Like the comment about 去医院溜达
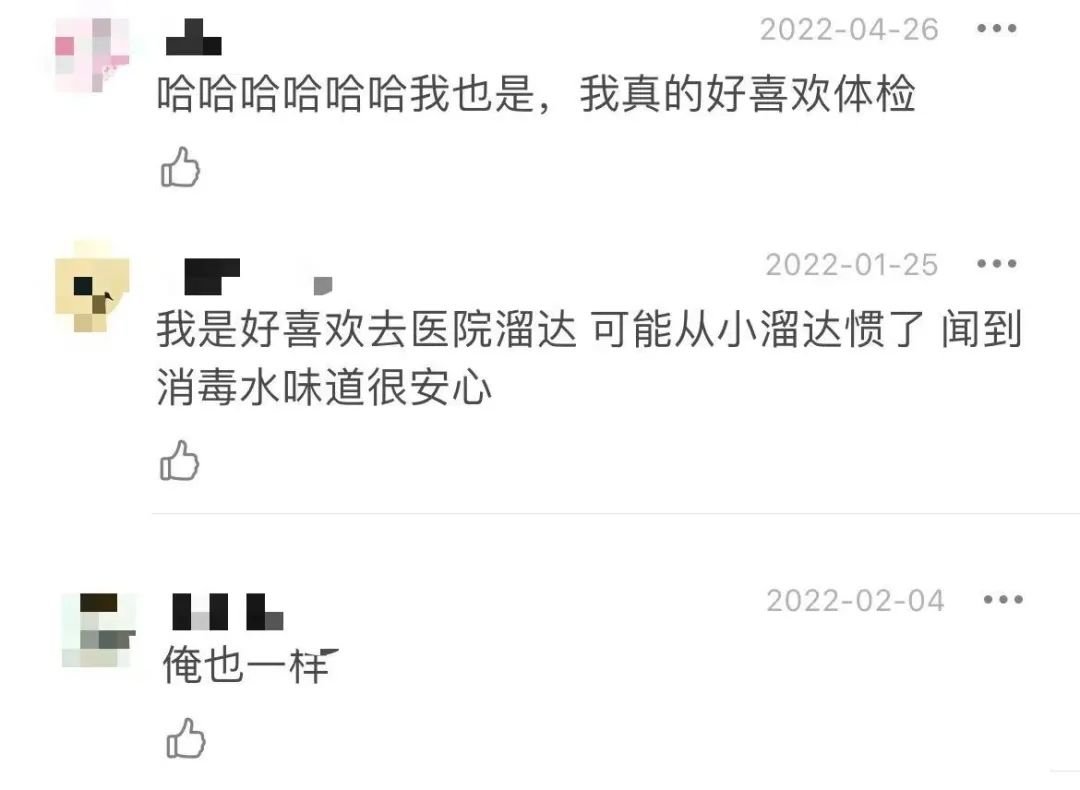Screen dimensions: 1080x790 (180, 460)
